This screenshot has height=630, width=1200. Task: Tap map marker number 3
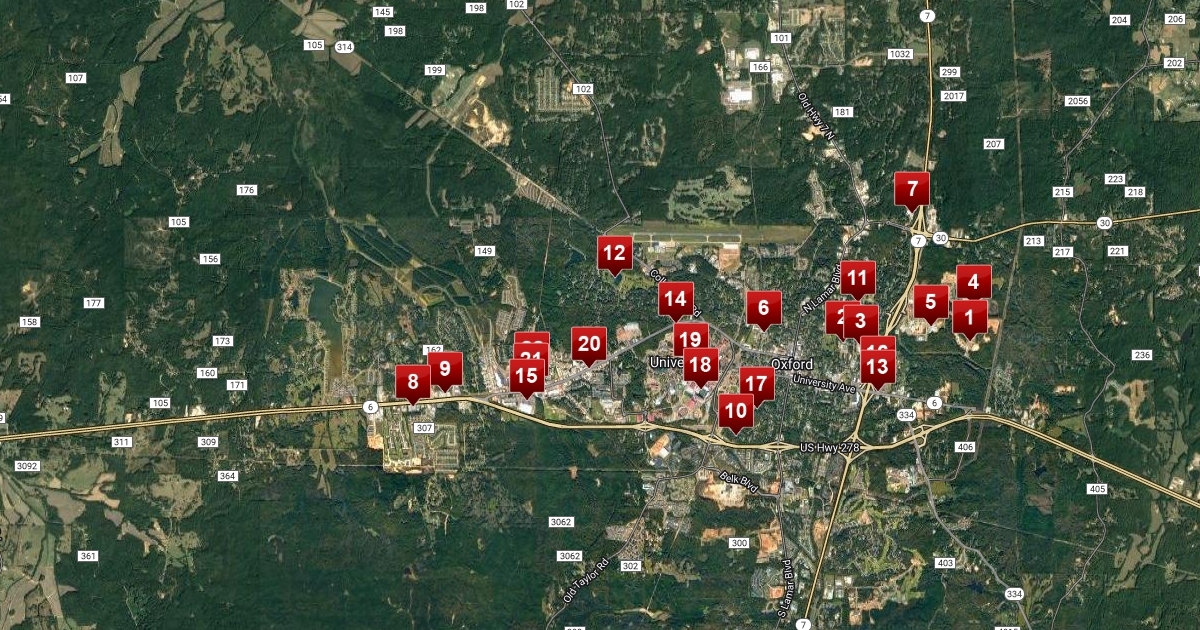pos(861,322)
